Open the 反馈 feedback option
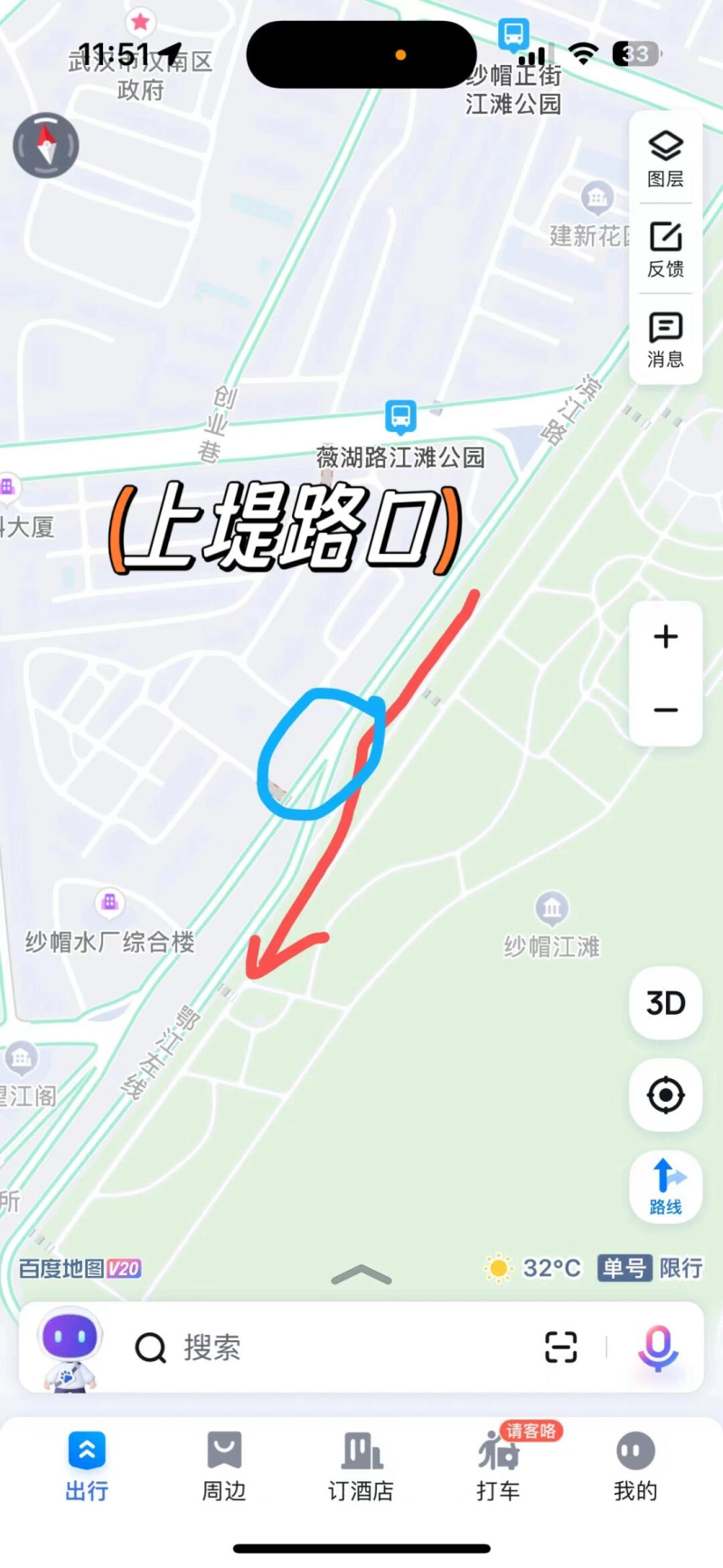The height and width of the screenshot is (1568, 723). (x=665, y=248)
